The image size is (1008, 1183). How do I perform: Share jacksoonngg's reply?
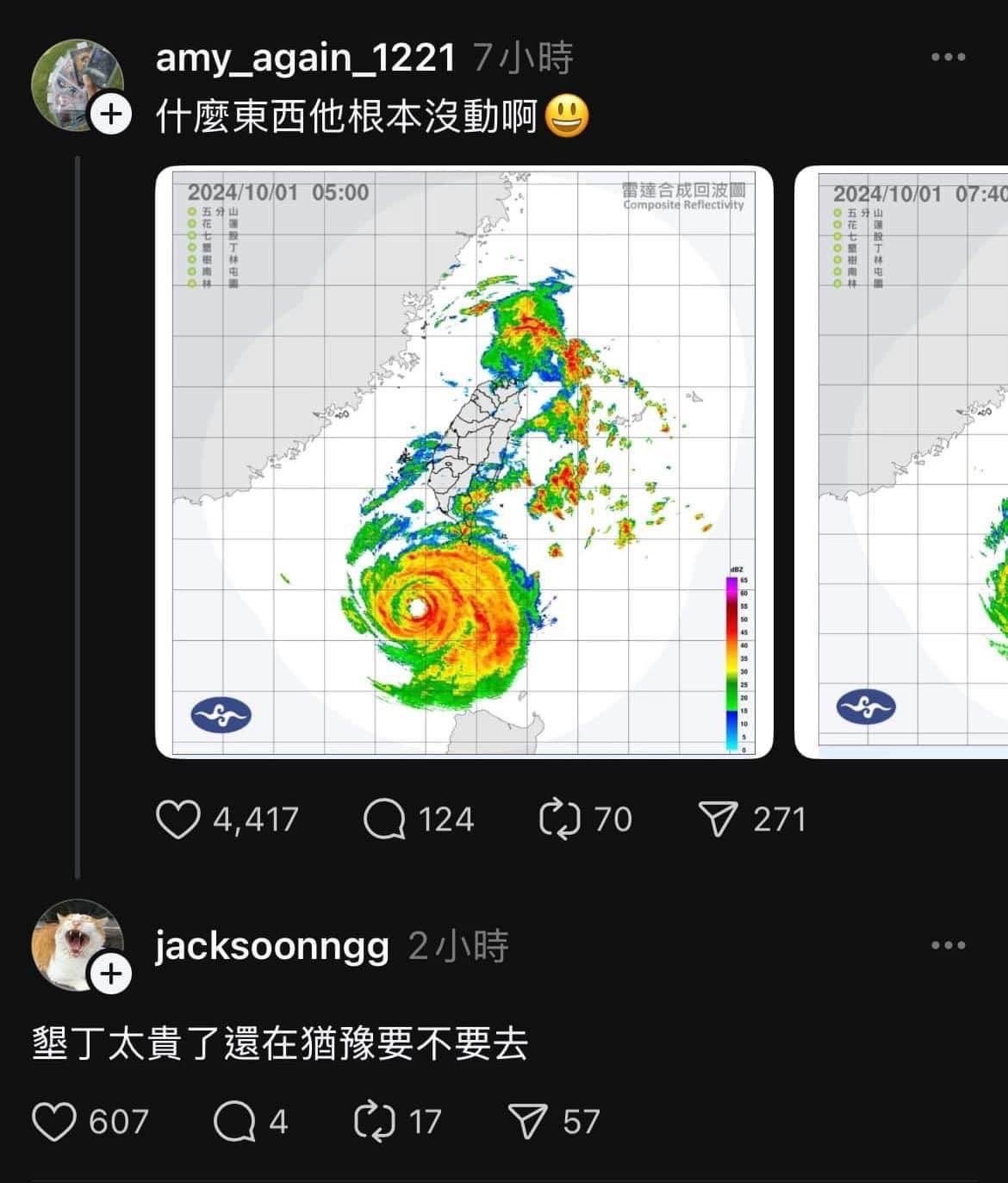point(527,1122)
